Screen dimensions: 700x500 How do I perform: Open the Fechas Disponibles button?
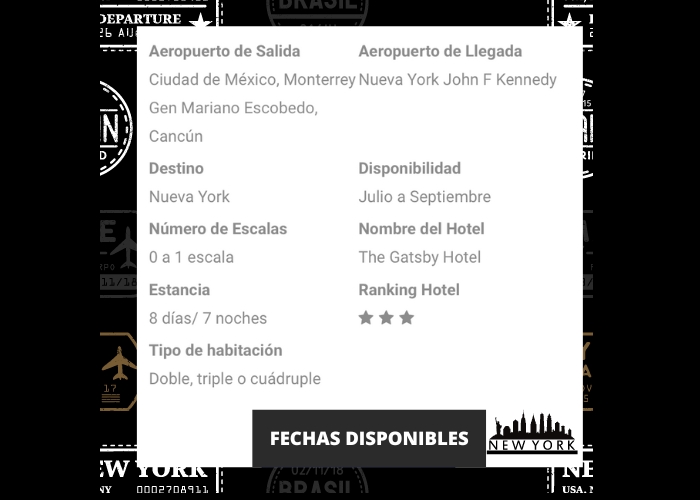(368, 438)
